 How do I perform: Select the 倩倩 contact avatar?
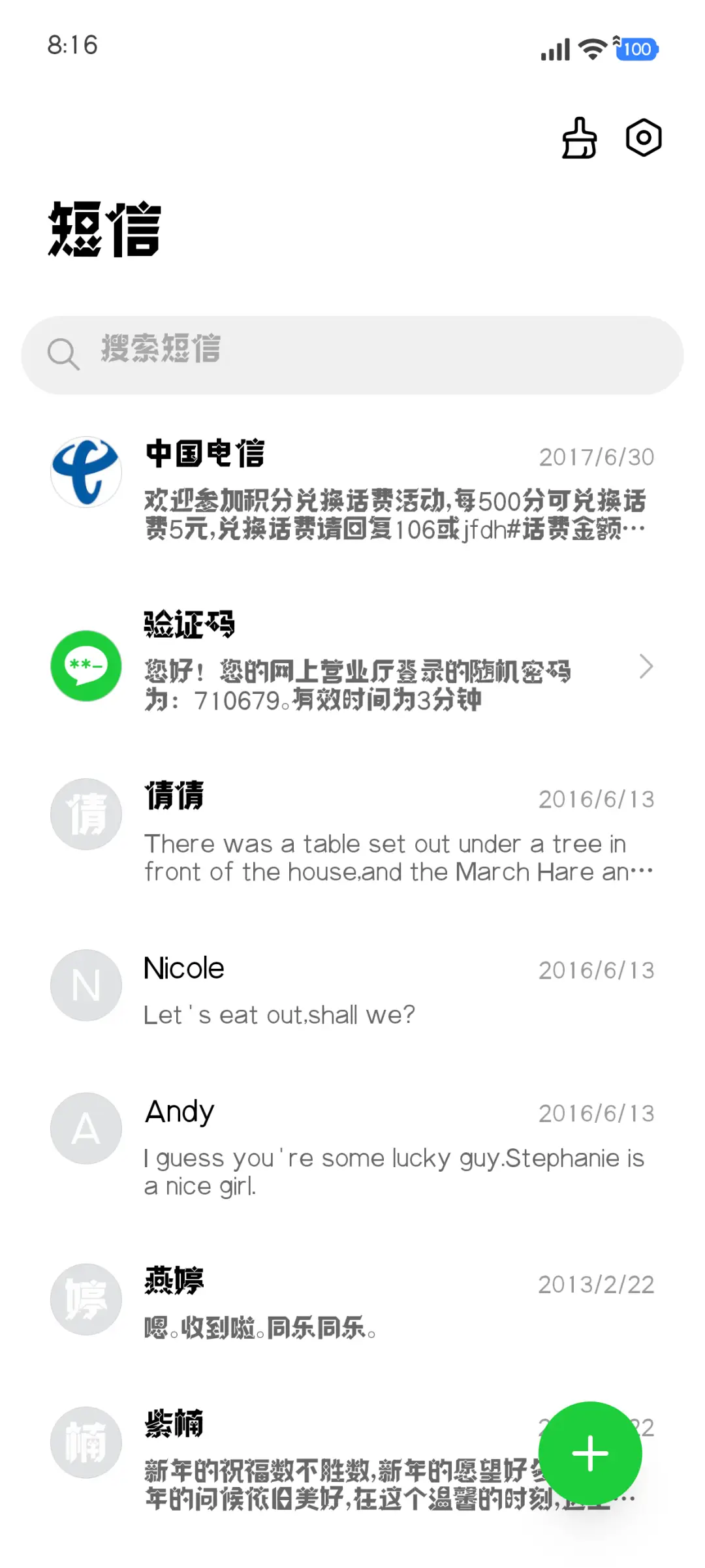(x=86, y=813)
